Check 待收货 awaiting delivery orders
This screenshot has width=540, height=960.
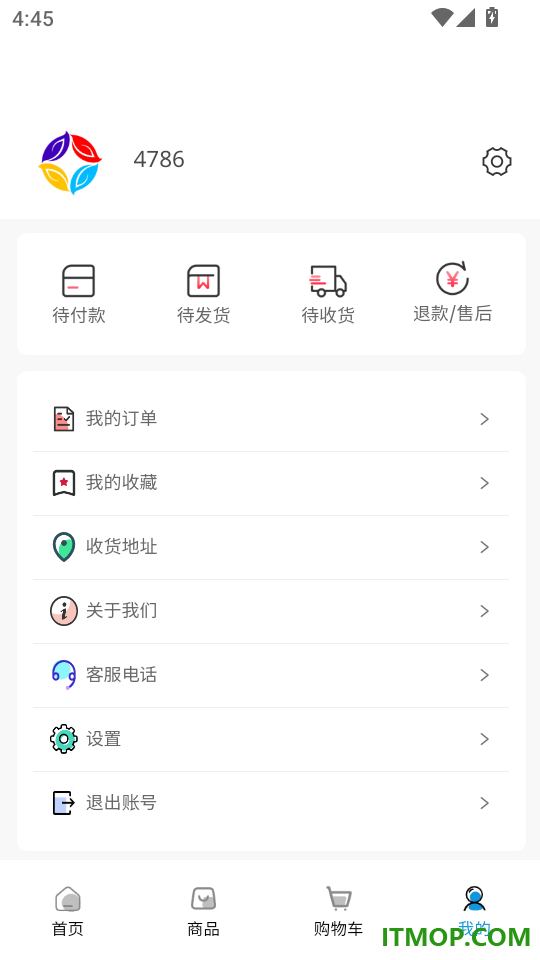coord(328,294)
